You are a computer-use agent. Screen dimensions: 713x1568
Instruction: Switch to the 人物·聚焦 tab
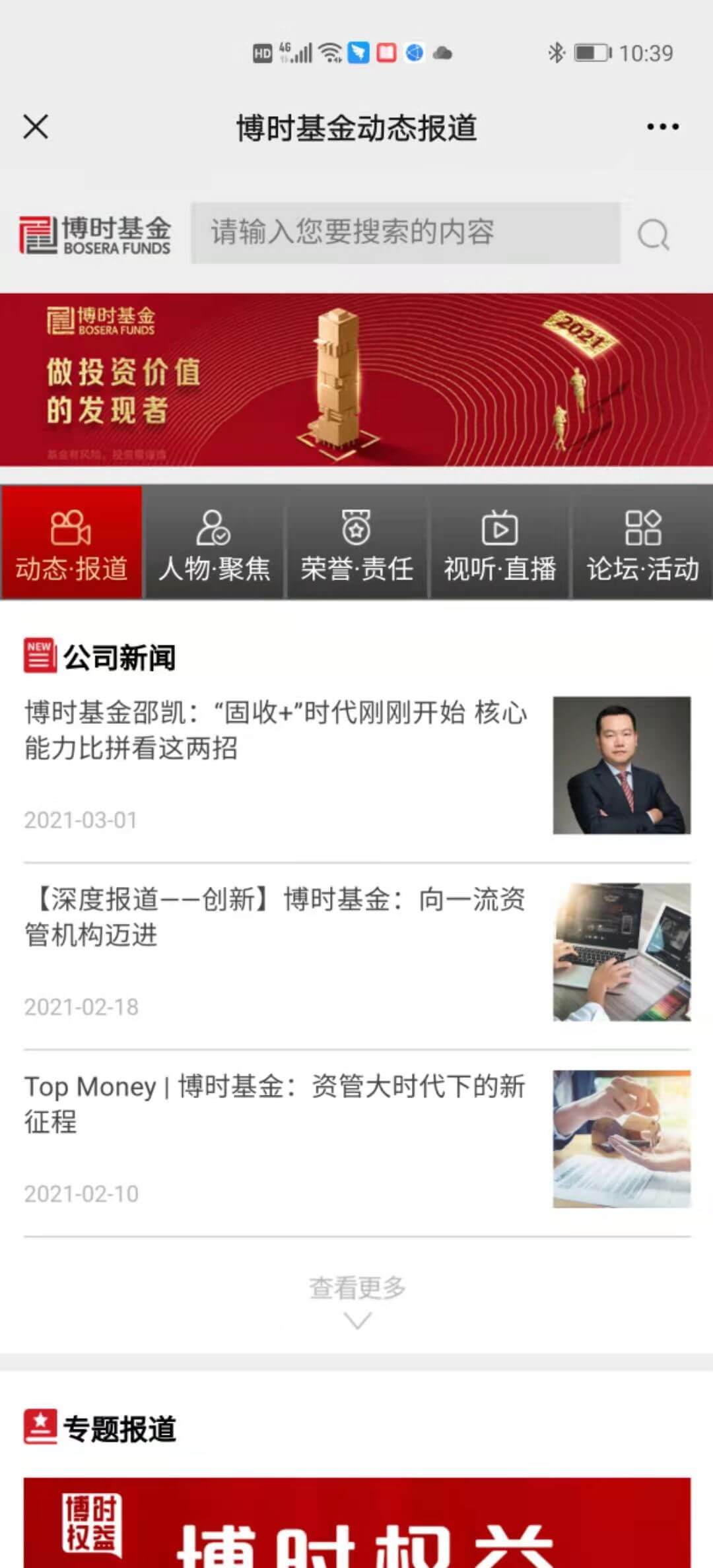coord(215,543)
